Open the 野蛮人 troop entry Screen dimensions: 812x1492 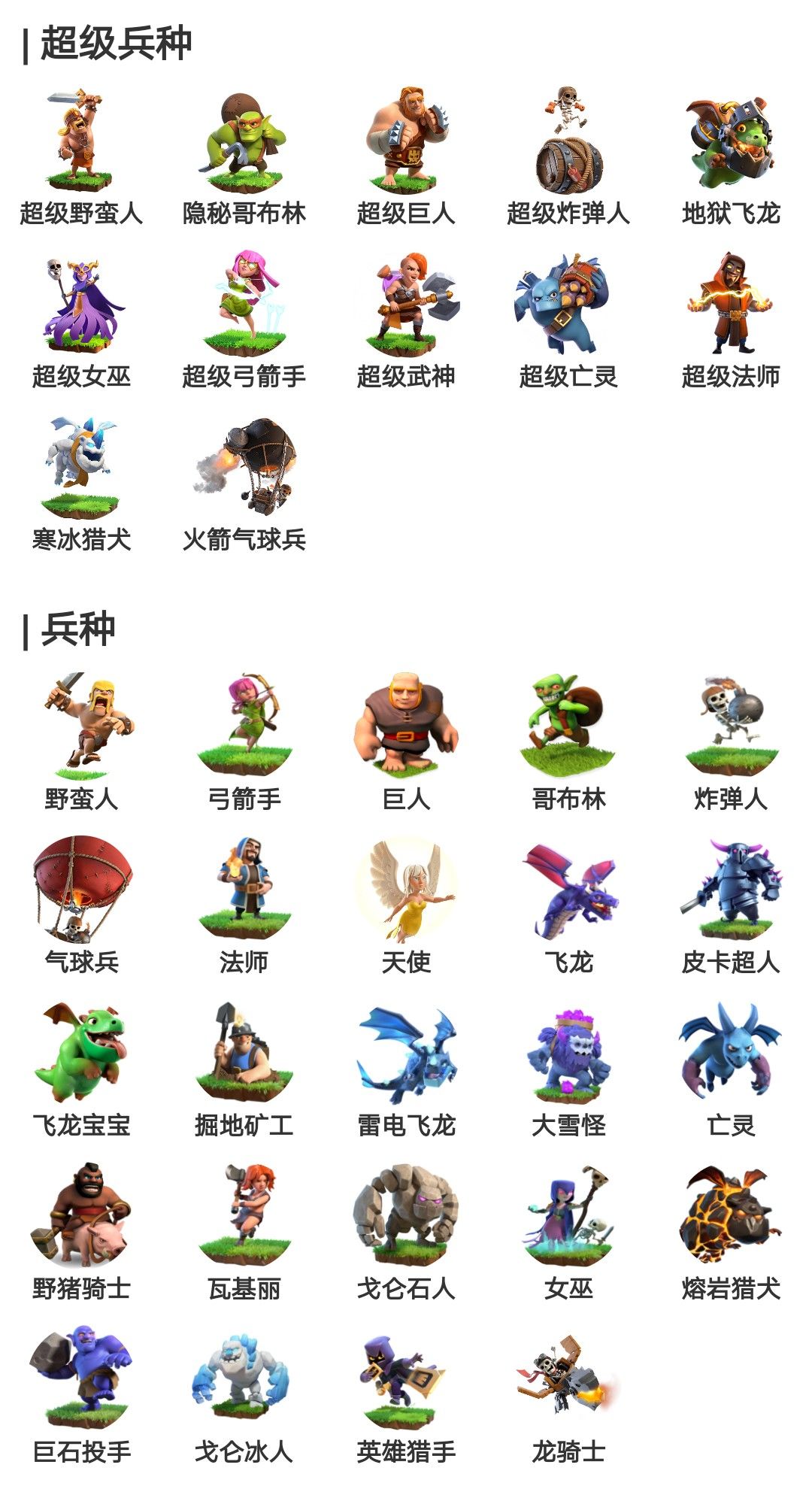pyautogui.click(x=81, y=727)
